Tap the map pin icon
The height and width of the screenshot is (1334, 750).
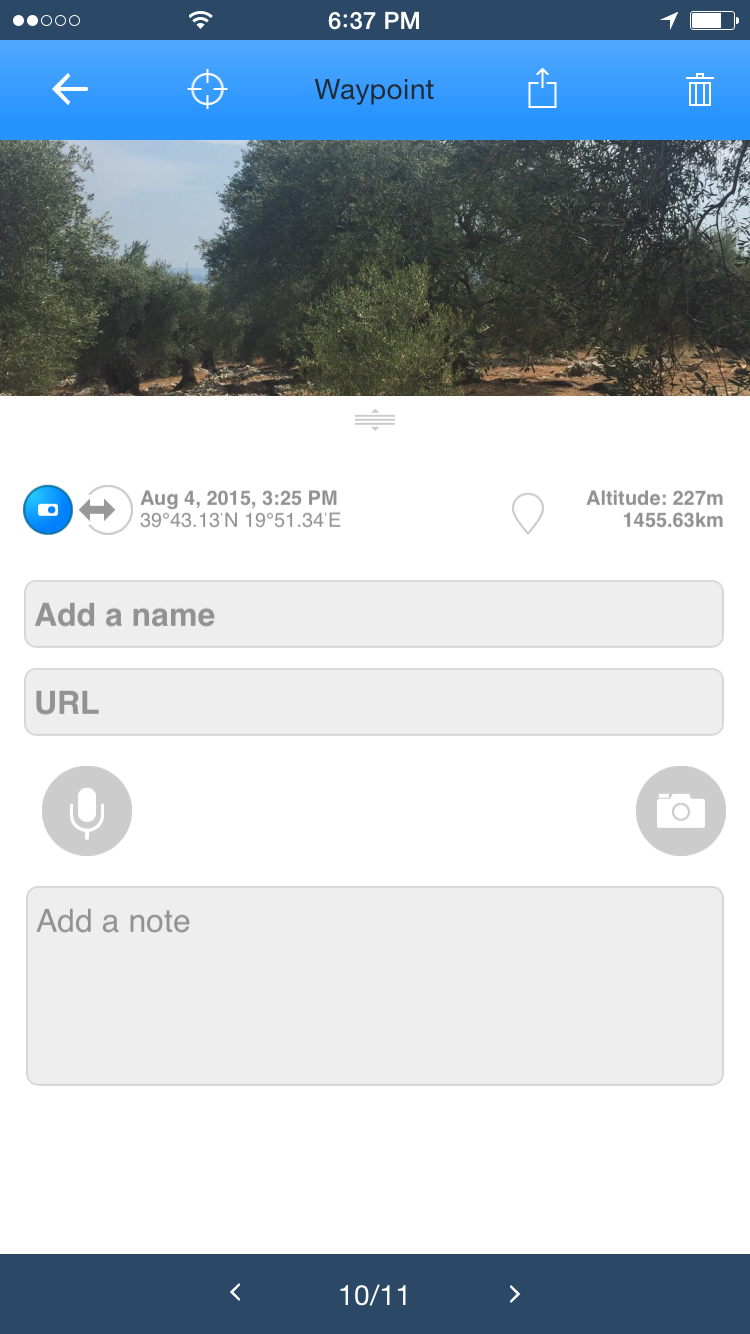(527, 513)
